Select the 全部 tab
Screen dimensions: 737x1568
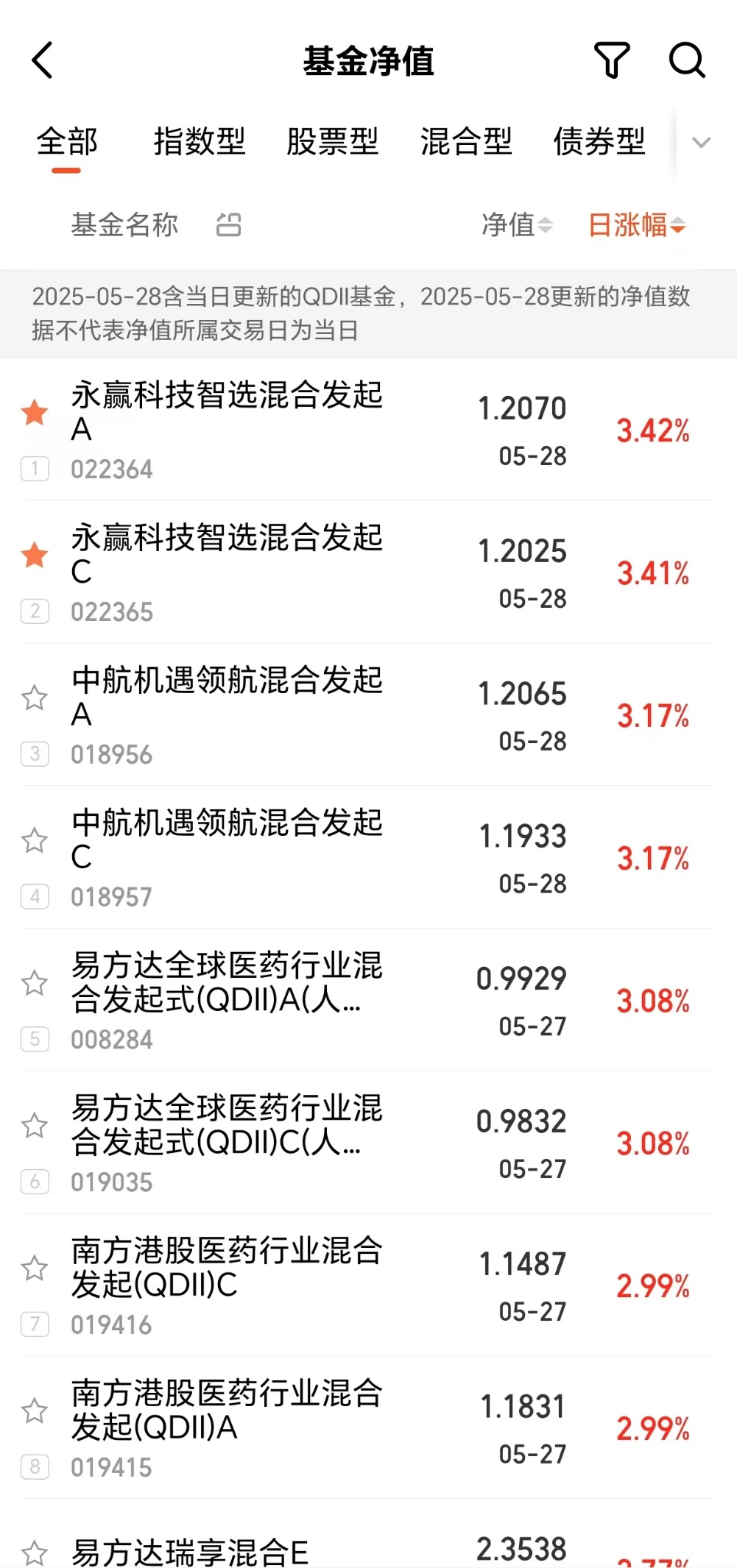coord(66,141)
